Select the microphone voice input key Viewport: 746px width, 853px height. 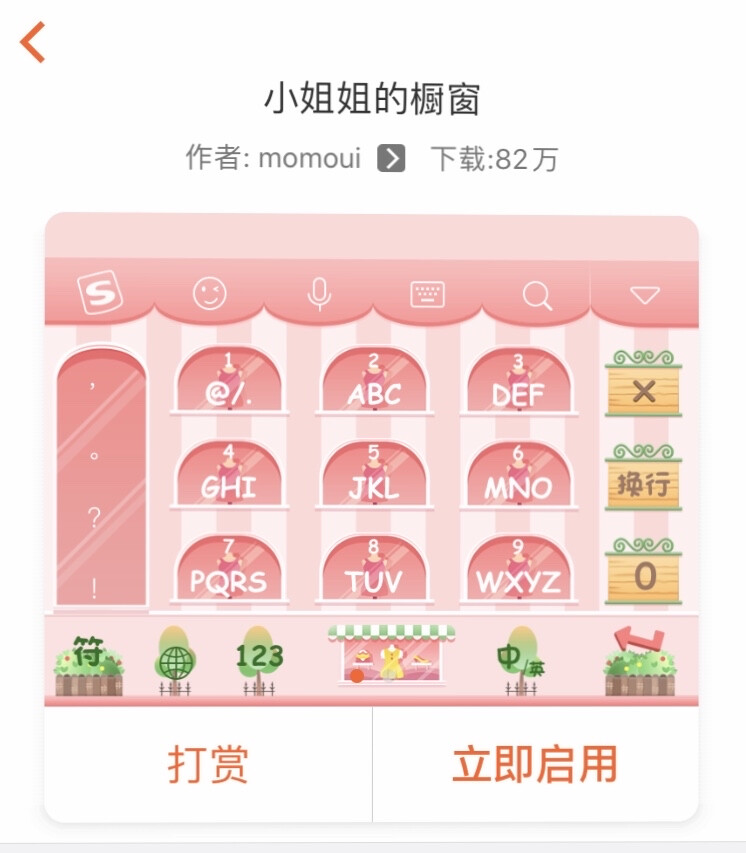point(318,293)
